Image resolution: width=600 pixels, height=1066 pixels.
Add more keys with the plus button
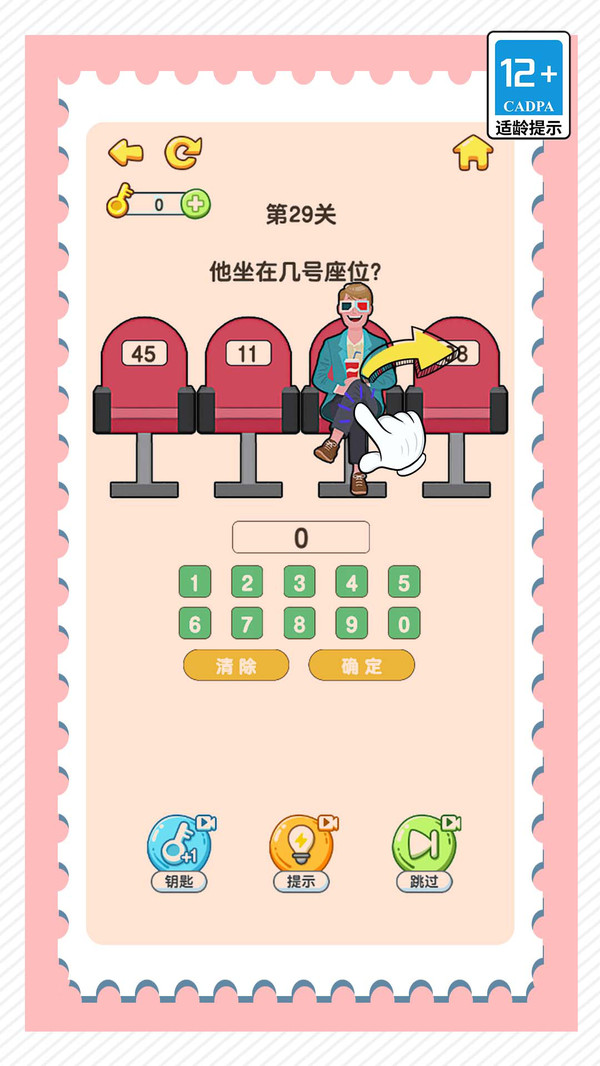[196, 204]
